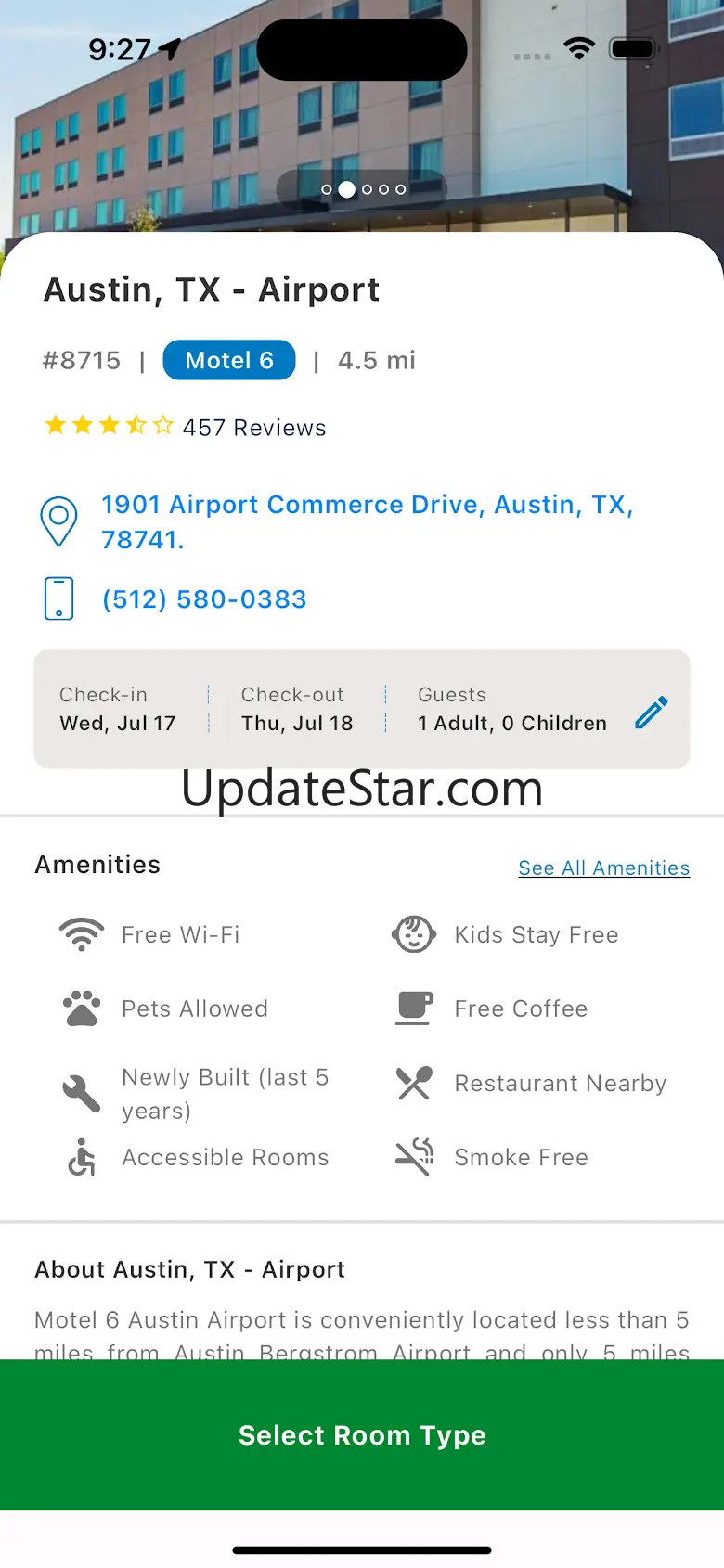Edit check-in dates and guests
The width and height of the screenshot is (724, 1568).
coord(651,712)
